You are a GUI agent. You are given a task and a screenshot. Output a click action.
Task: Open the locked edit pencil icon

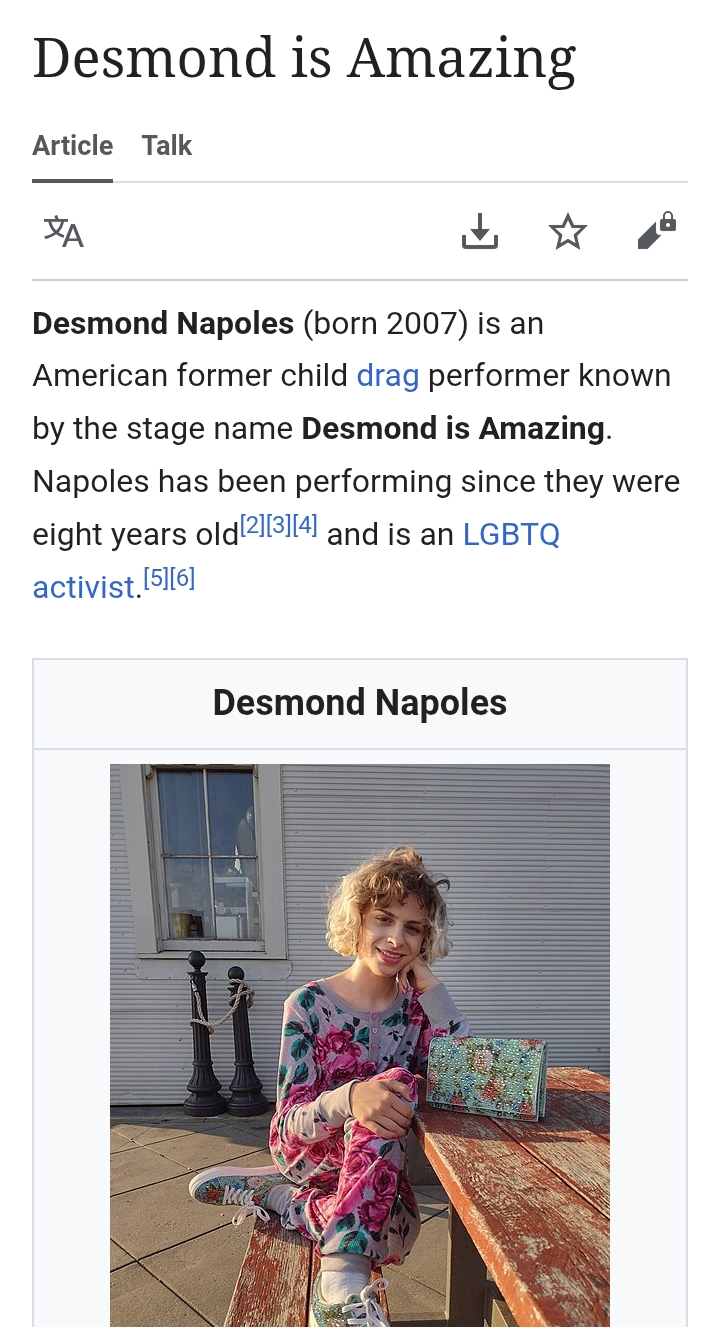click(656, 232)
